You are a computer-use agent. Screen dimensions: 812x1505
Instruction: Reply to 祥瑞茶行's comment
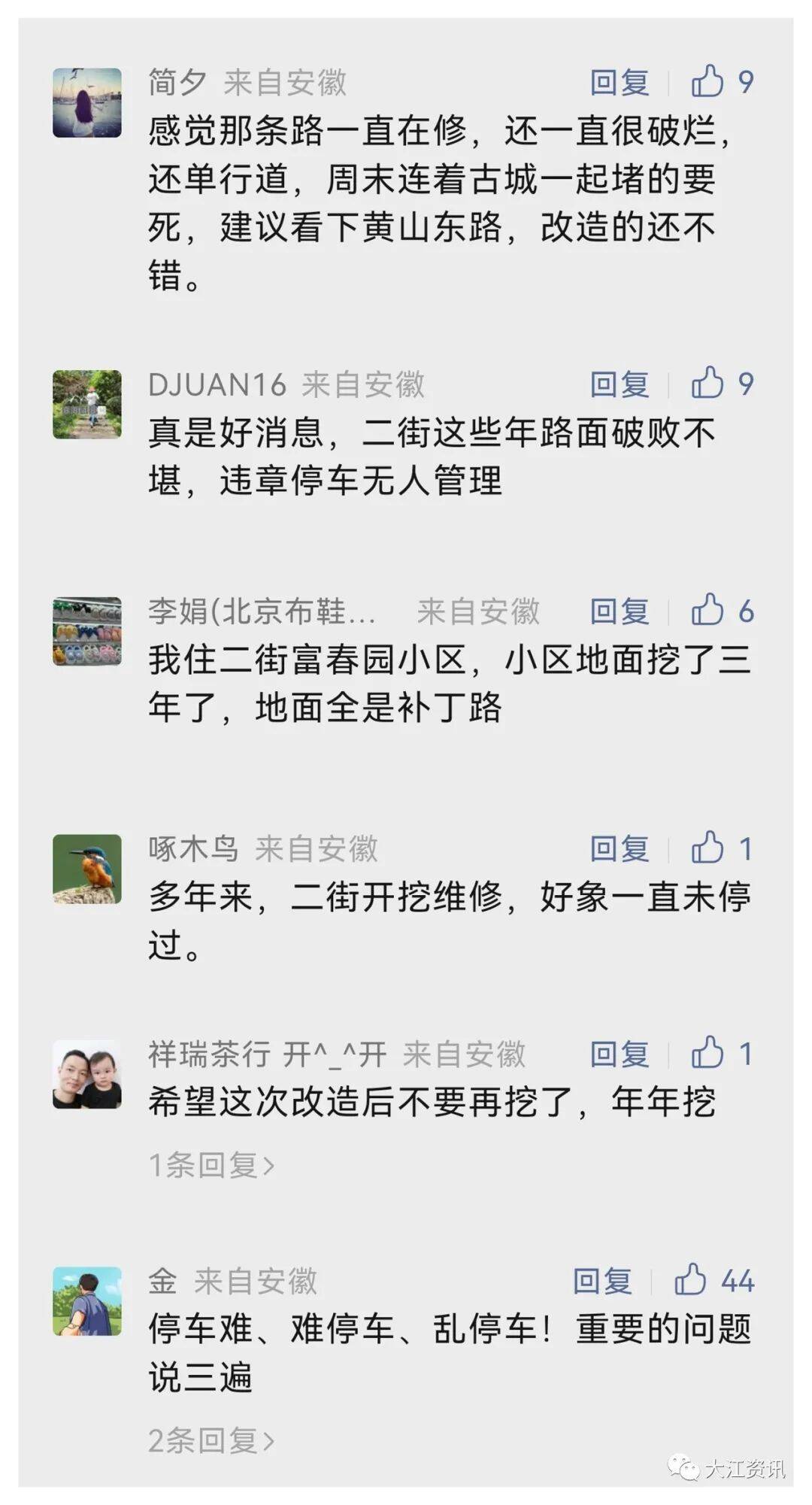pos(619,1055)
